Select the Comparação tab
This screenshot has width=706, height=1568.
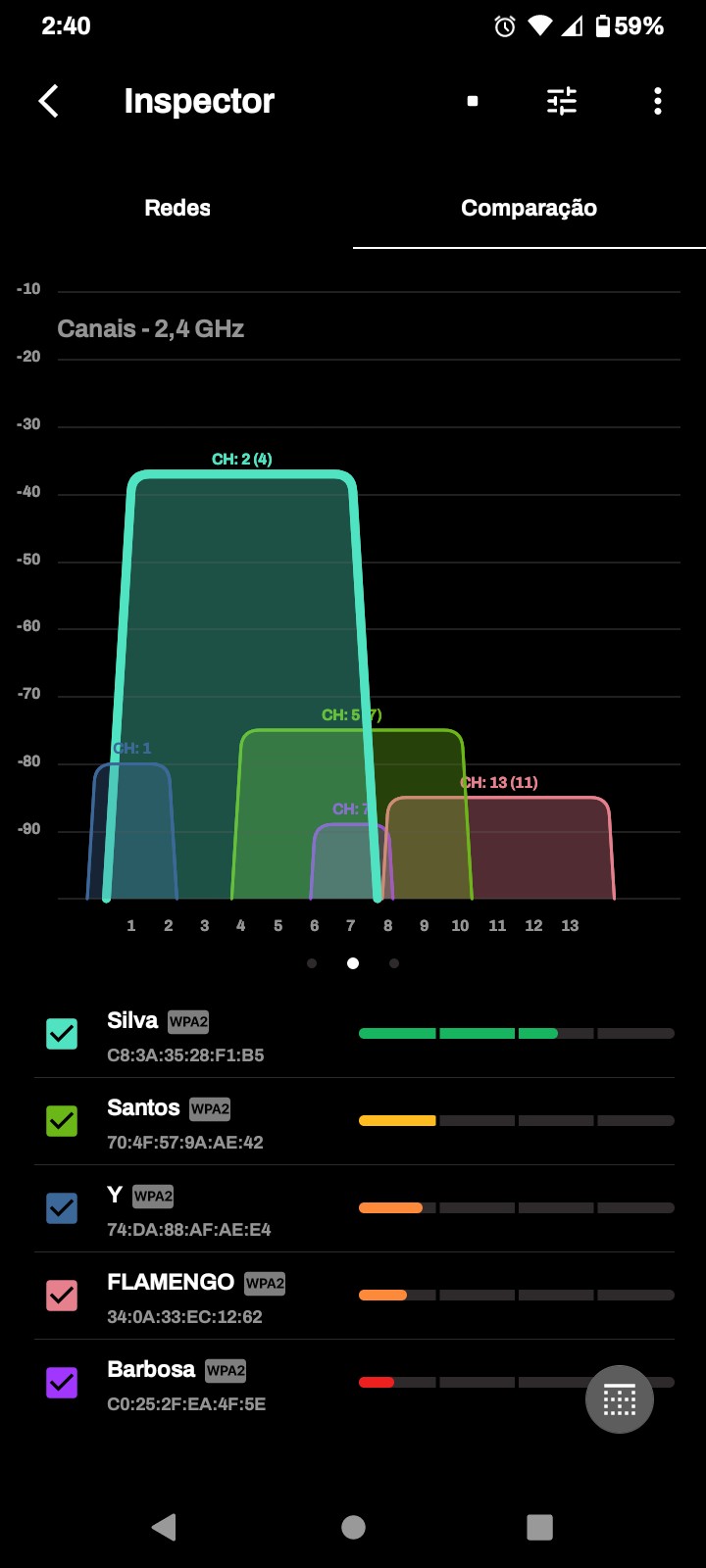pos(529,208)
